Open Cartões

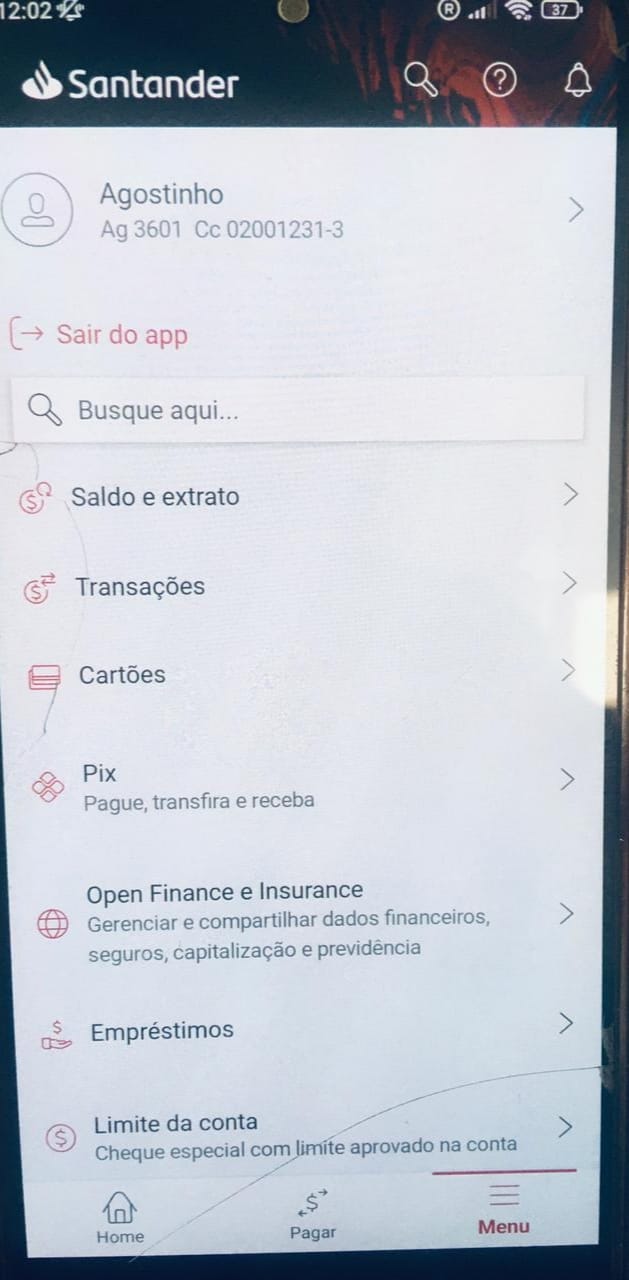(300, 674)
